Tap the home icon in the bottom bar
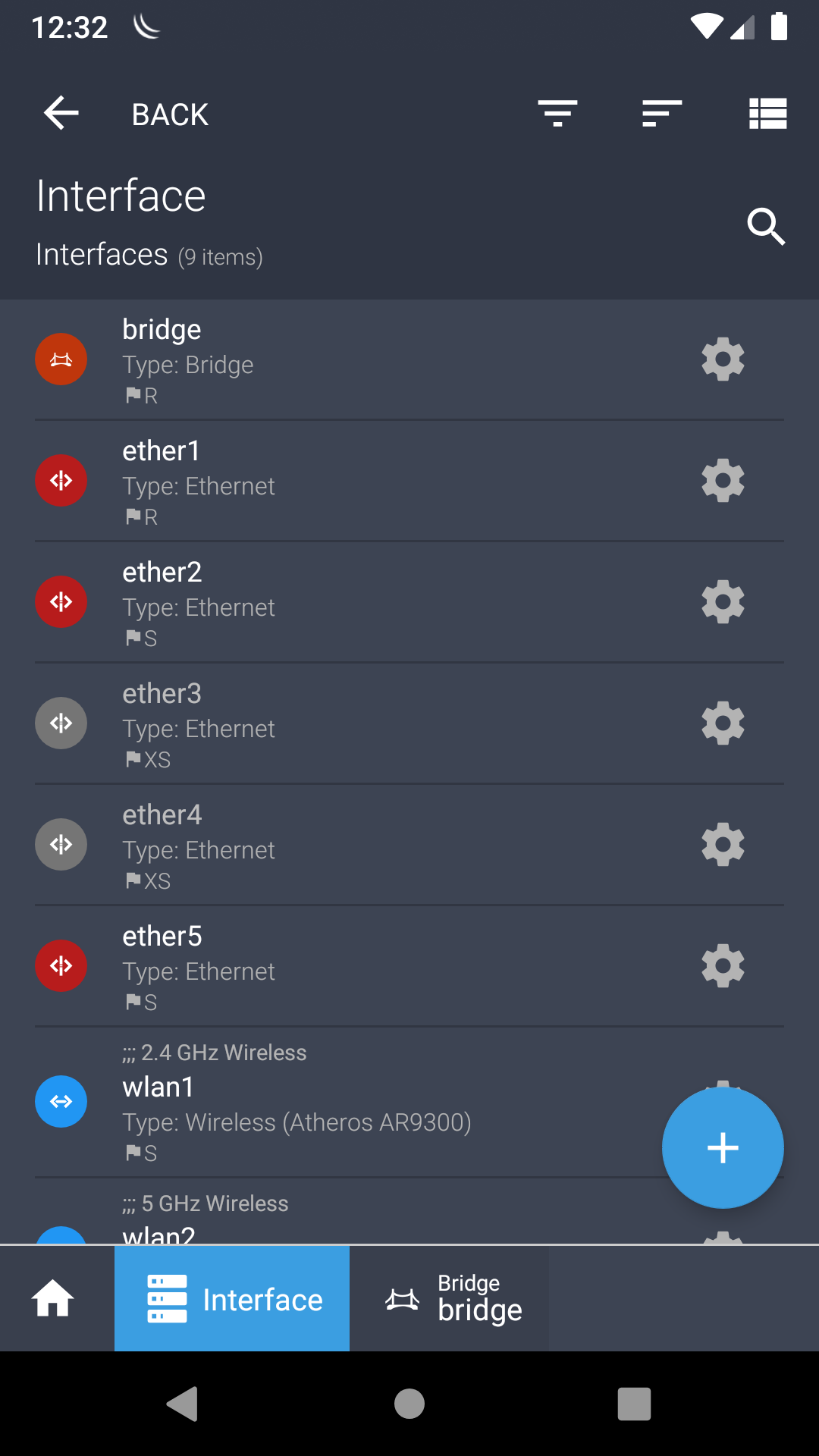 [x=53, y=1298]
